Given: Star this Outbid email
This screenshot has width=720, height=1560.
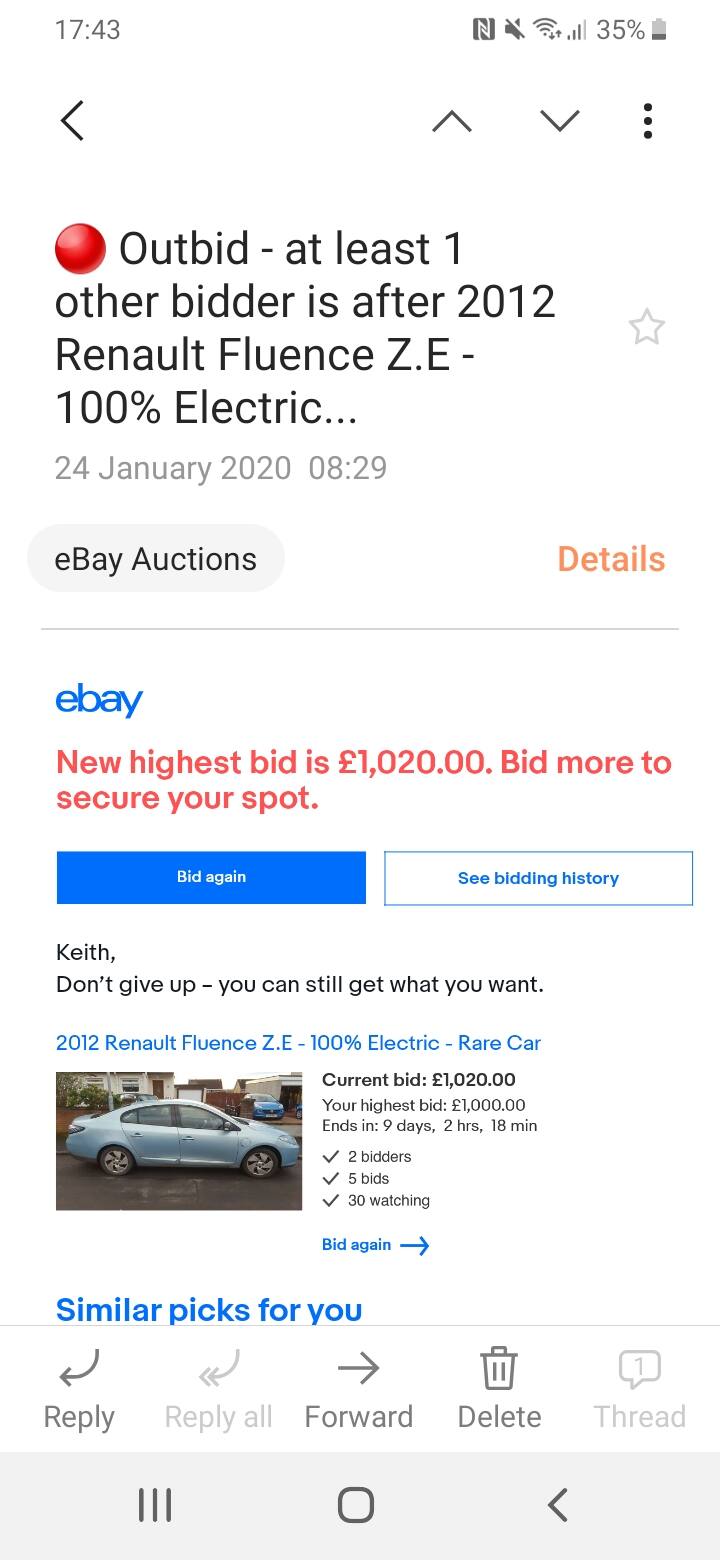Looking at the screenshot, I should tap(647, 327).
